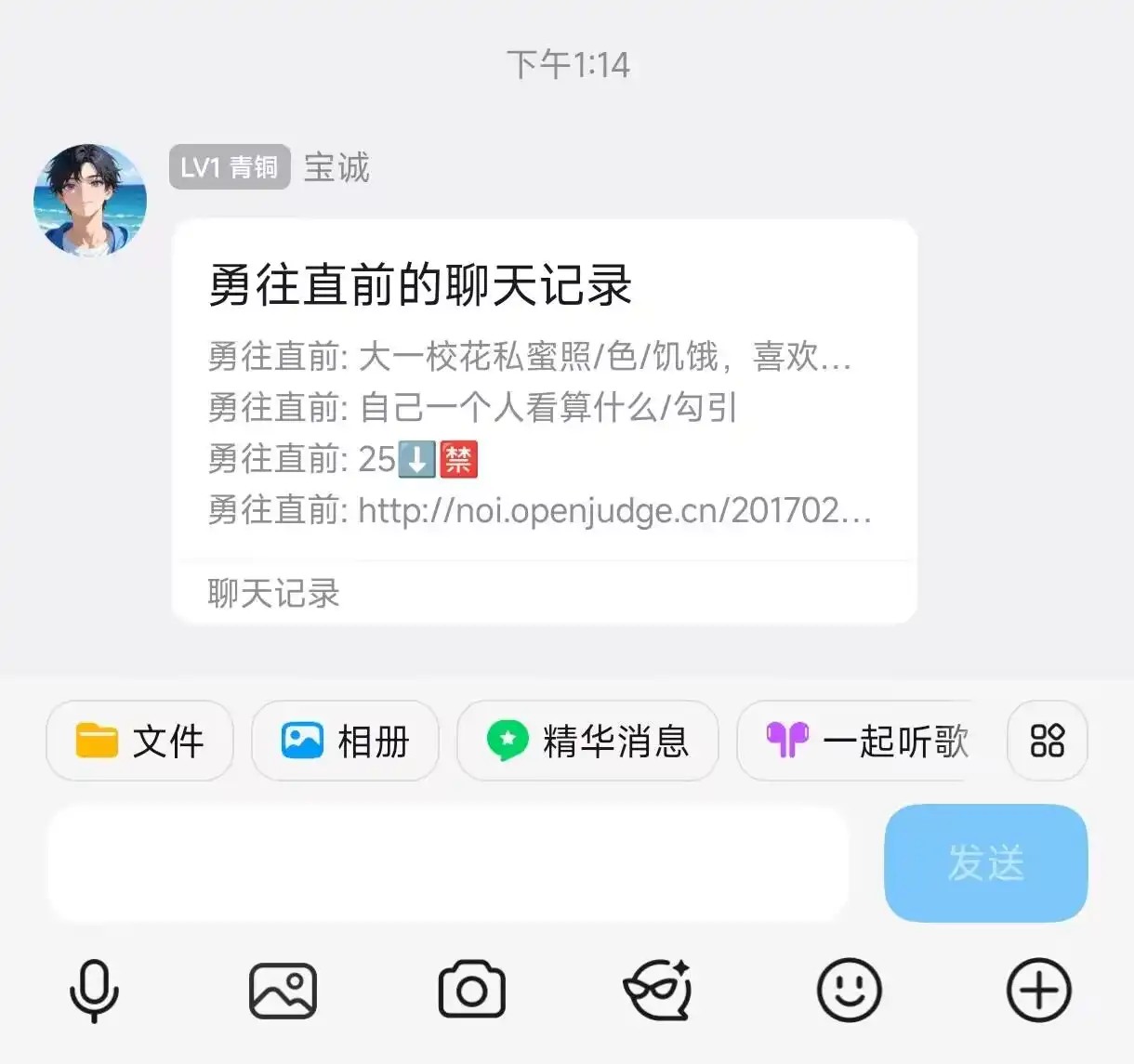Screen dimensions: 1134x1064
Task: Record a voice message with microphone
Action: pos(95,991)
